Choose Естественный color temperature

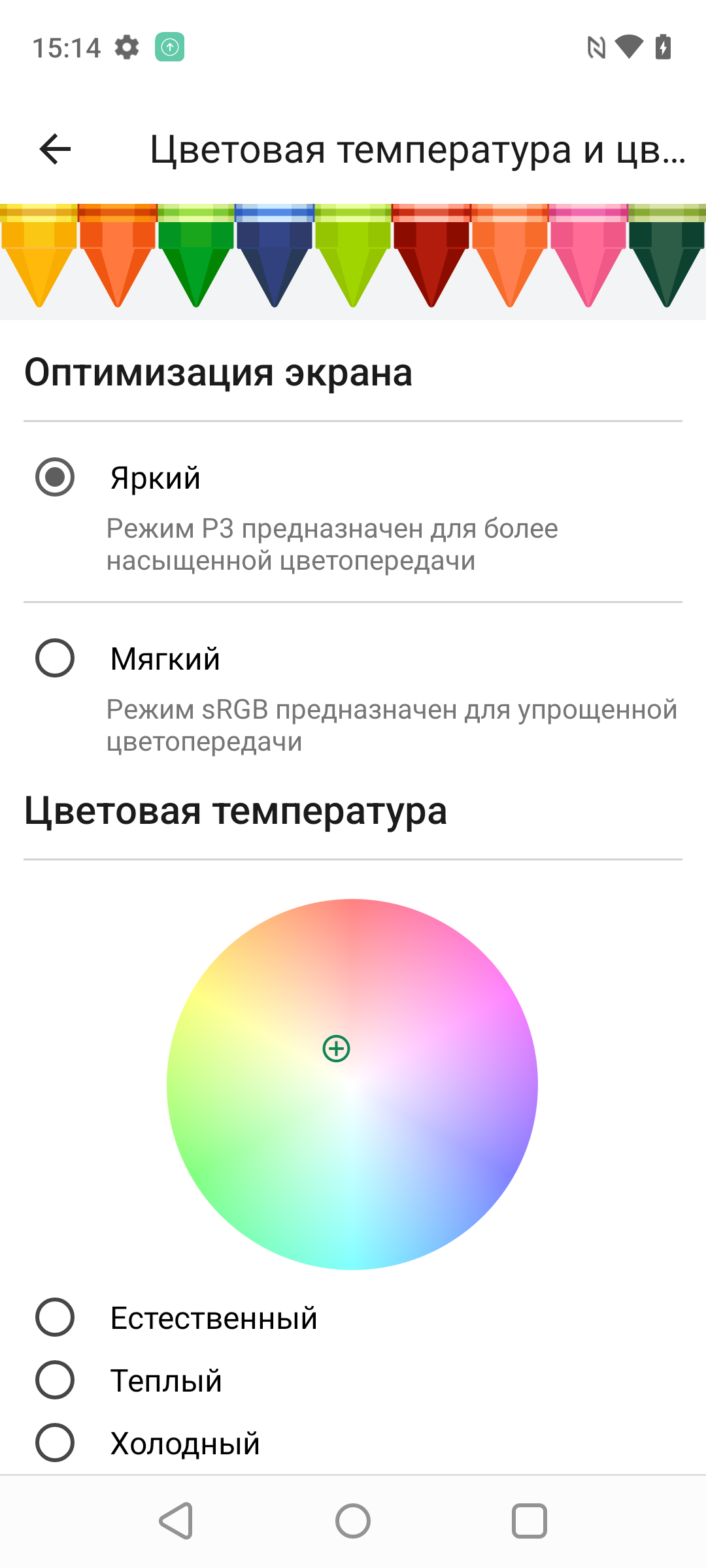pos(55,1317)
